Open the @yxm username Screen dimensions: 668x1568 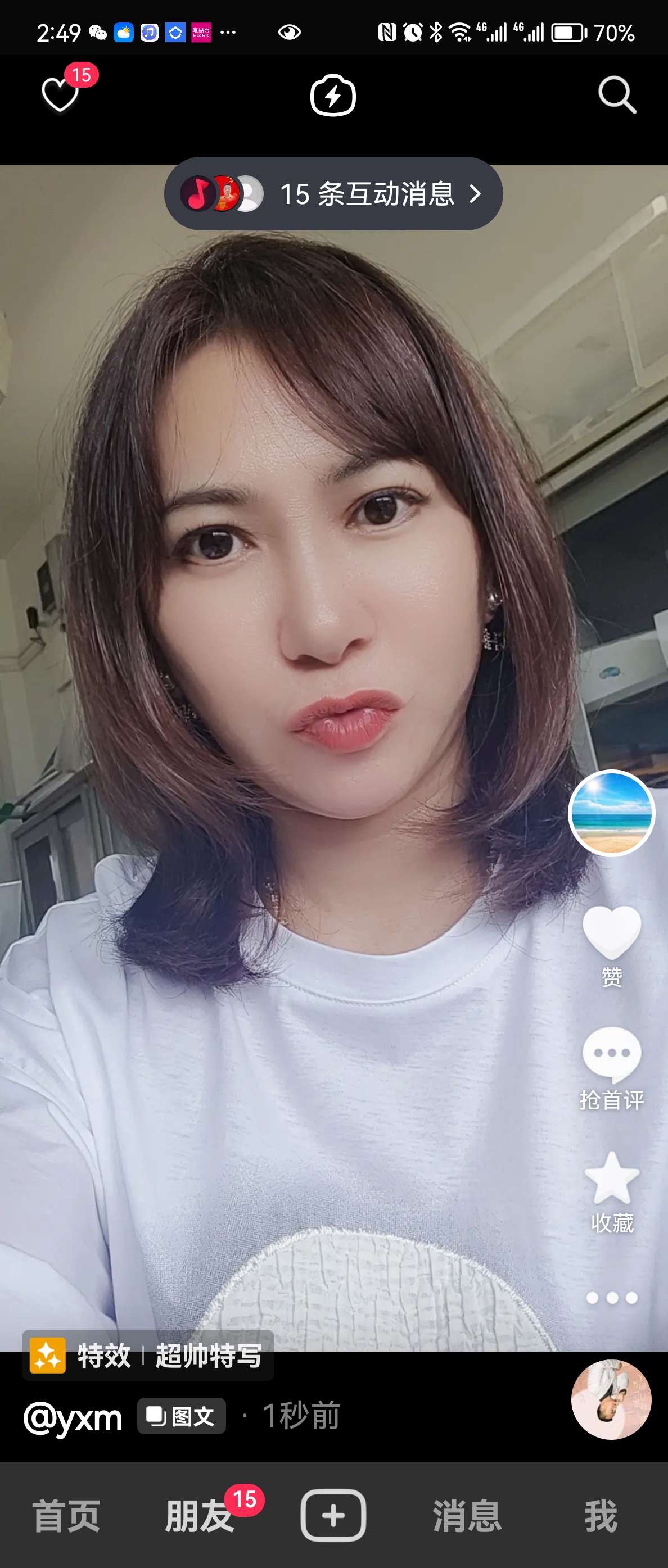point(73,1417)
